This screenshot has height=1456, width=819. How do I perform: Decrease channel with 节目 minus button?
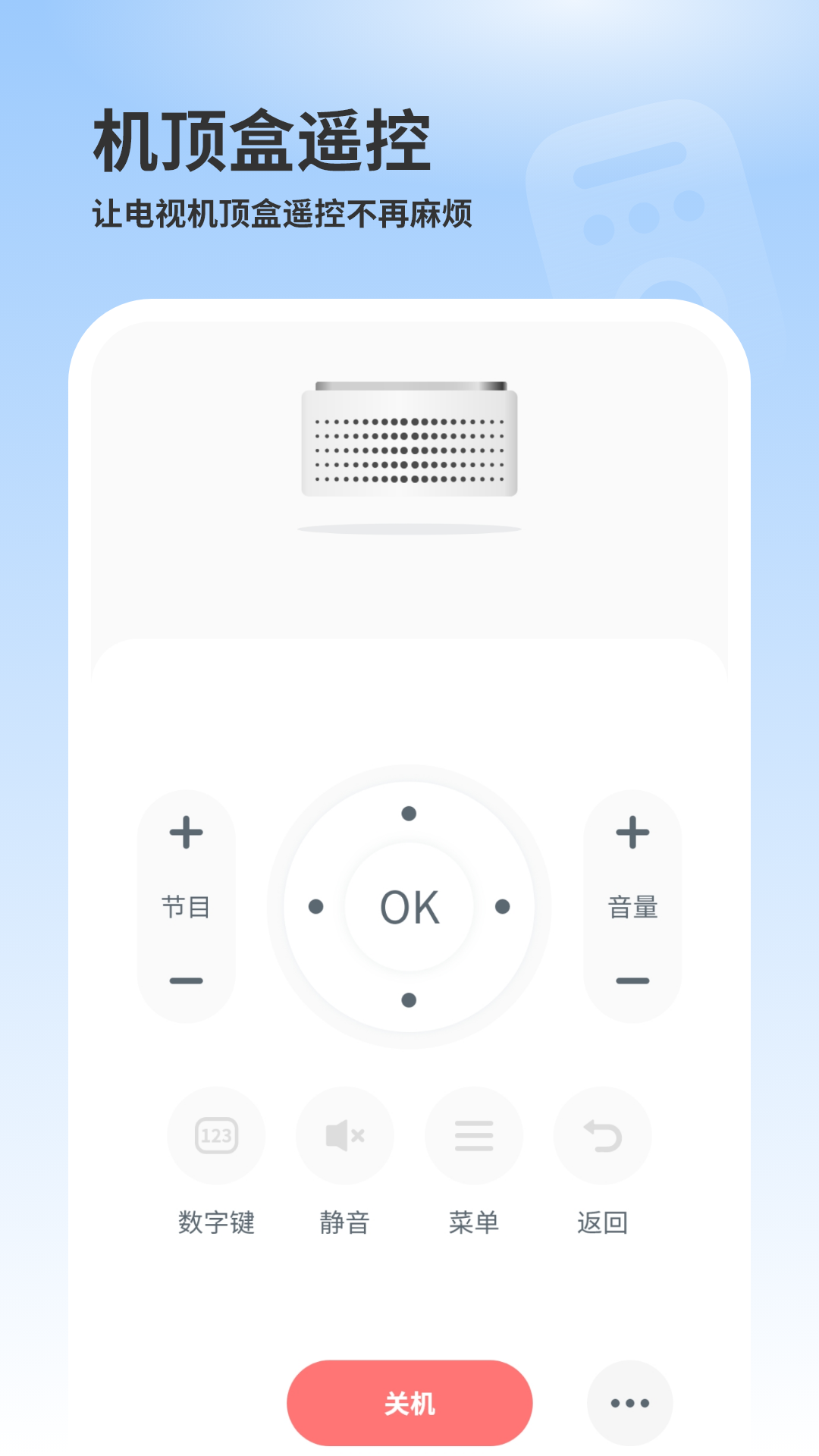[186, 978]
